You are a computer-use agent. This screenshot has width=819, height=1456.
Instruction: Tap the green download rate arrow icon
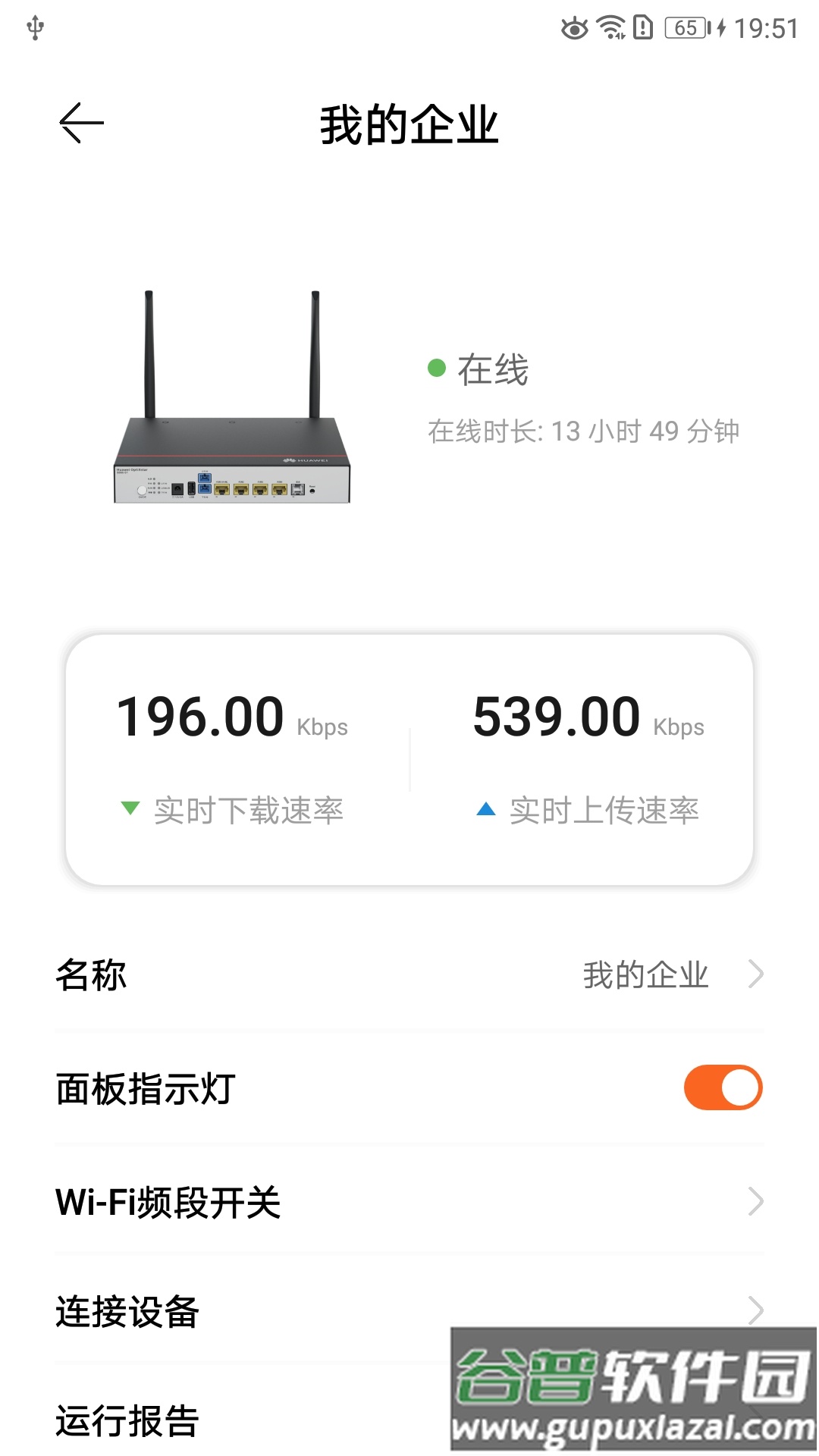(x=130, y=810)
